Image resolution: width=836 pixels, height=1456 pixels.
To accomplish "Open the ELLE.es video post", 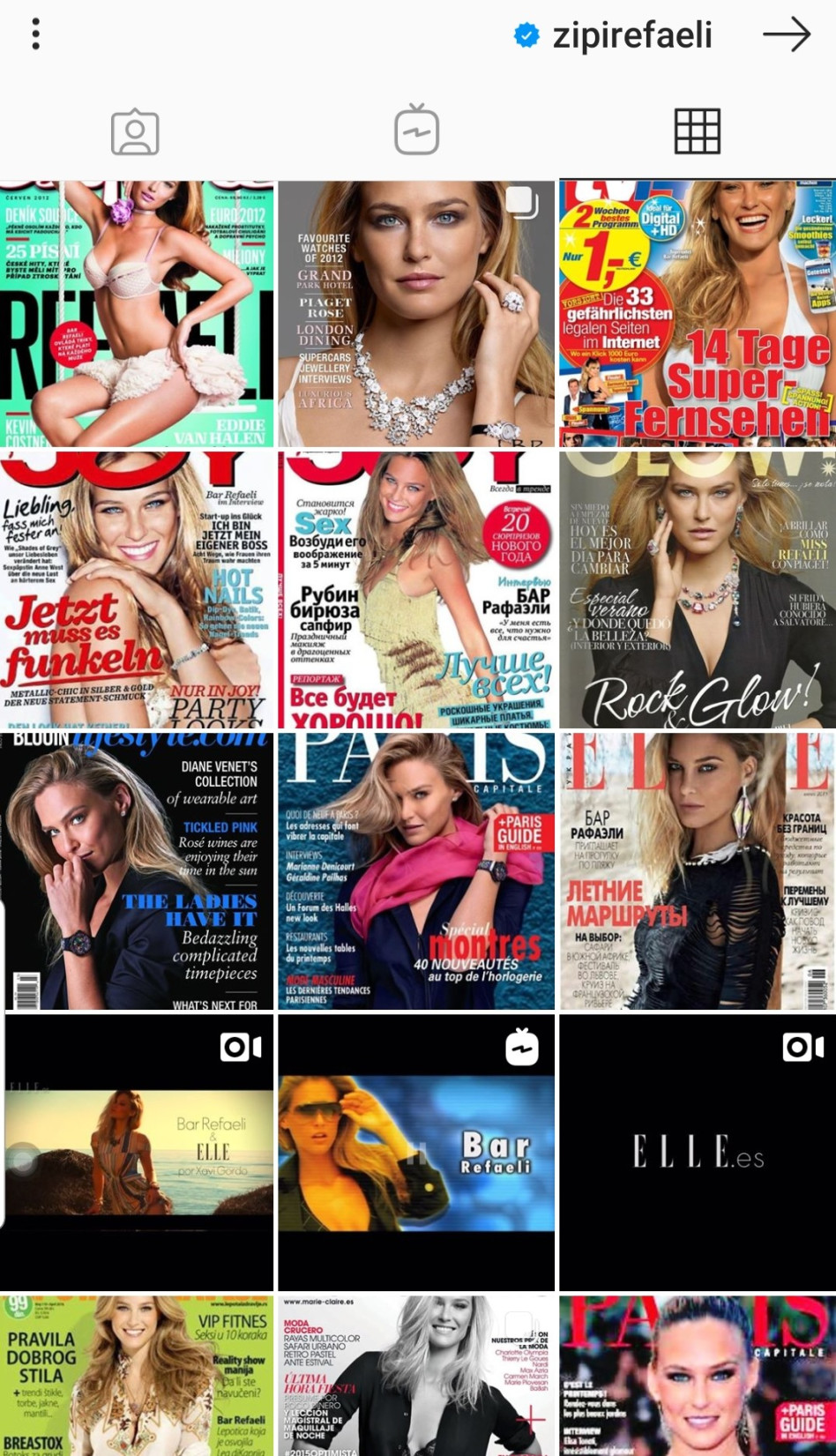I will click(697, 1152).
